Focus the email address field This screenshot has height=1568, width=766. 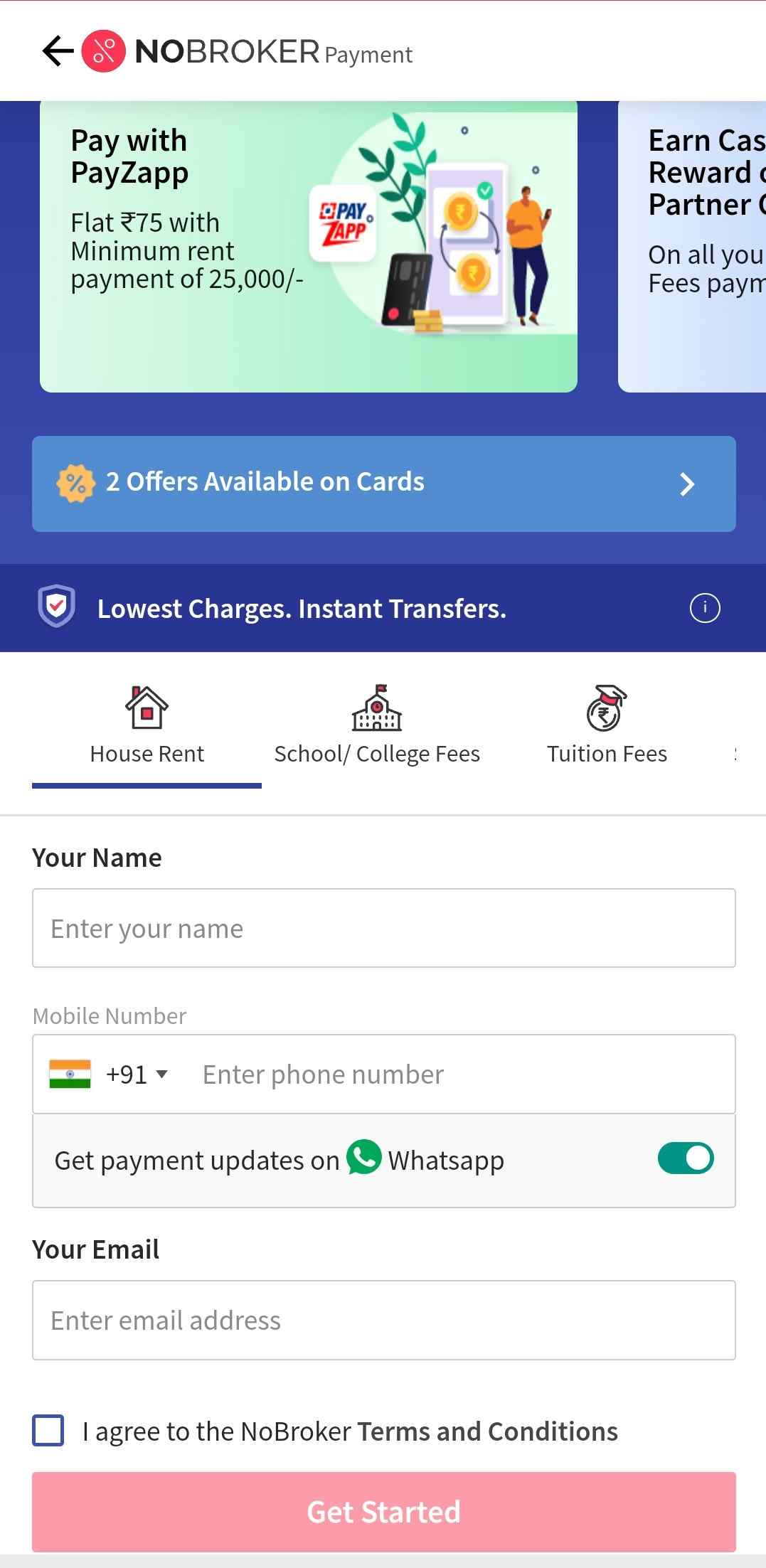(x=383, y=1320)
